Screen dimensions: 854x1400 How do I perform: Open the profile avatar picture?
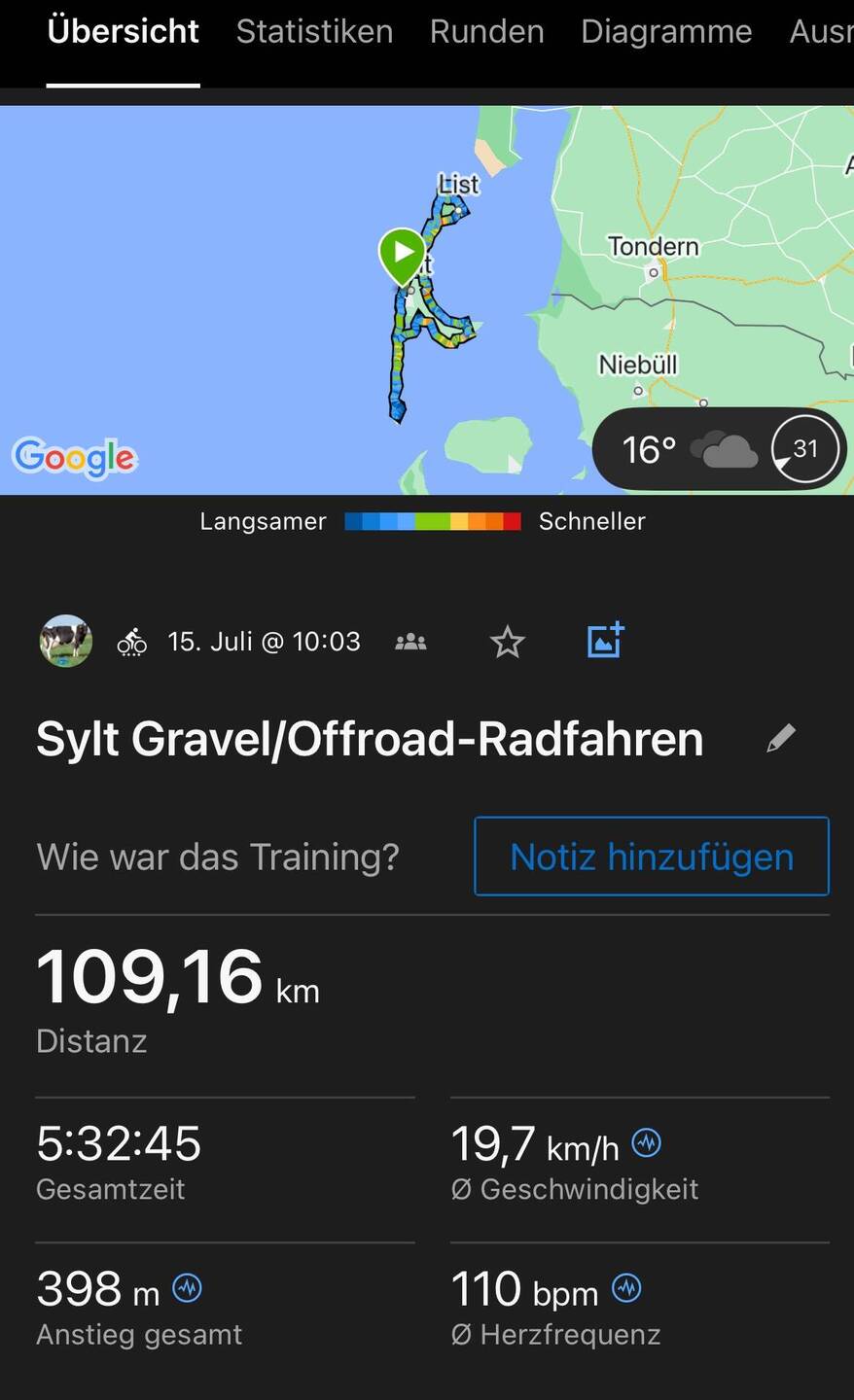pyautogui.click(x=65, y=641)
